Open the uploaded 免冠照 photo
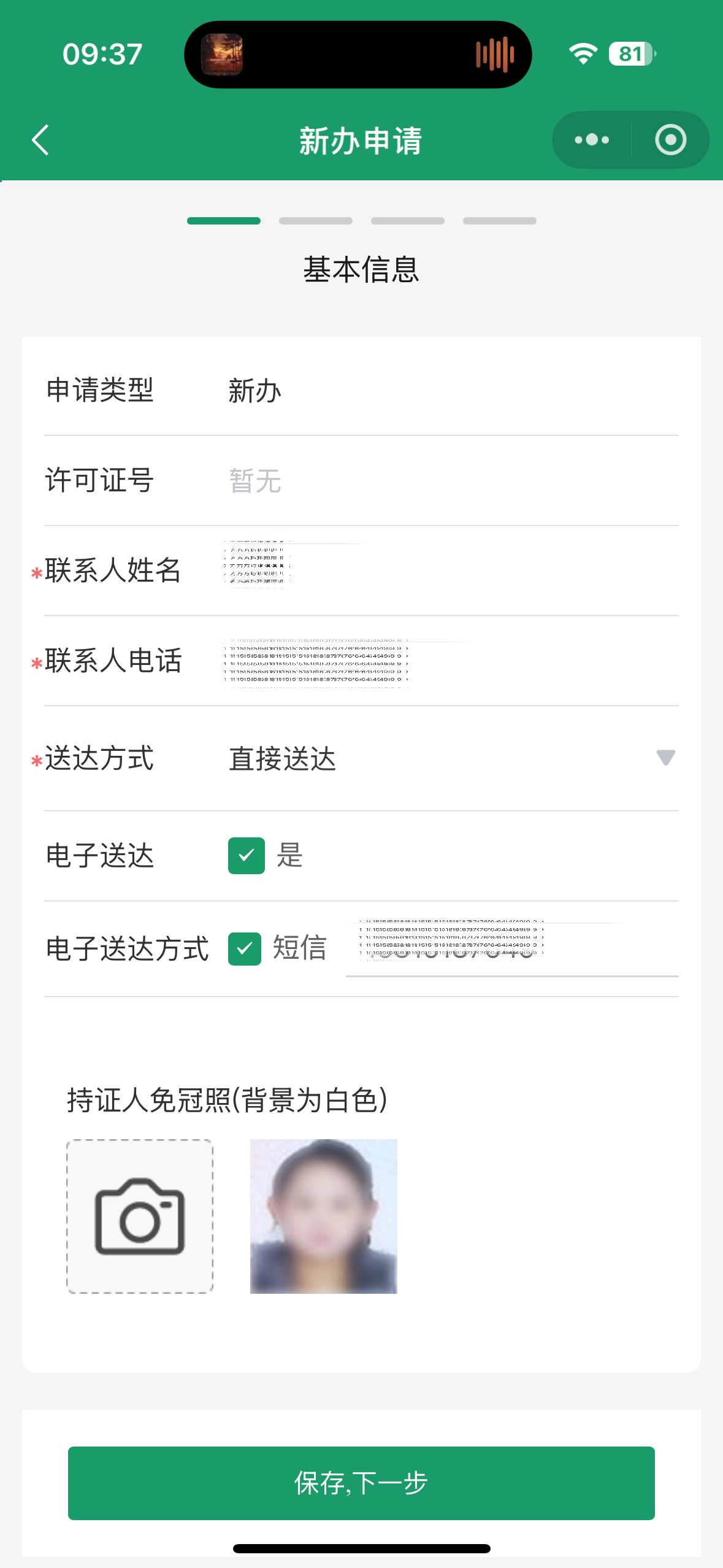This screenshot has height=1568, width=723. 324,1216
